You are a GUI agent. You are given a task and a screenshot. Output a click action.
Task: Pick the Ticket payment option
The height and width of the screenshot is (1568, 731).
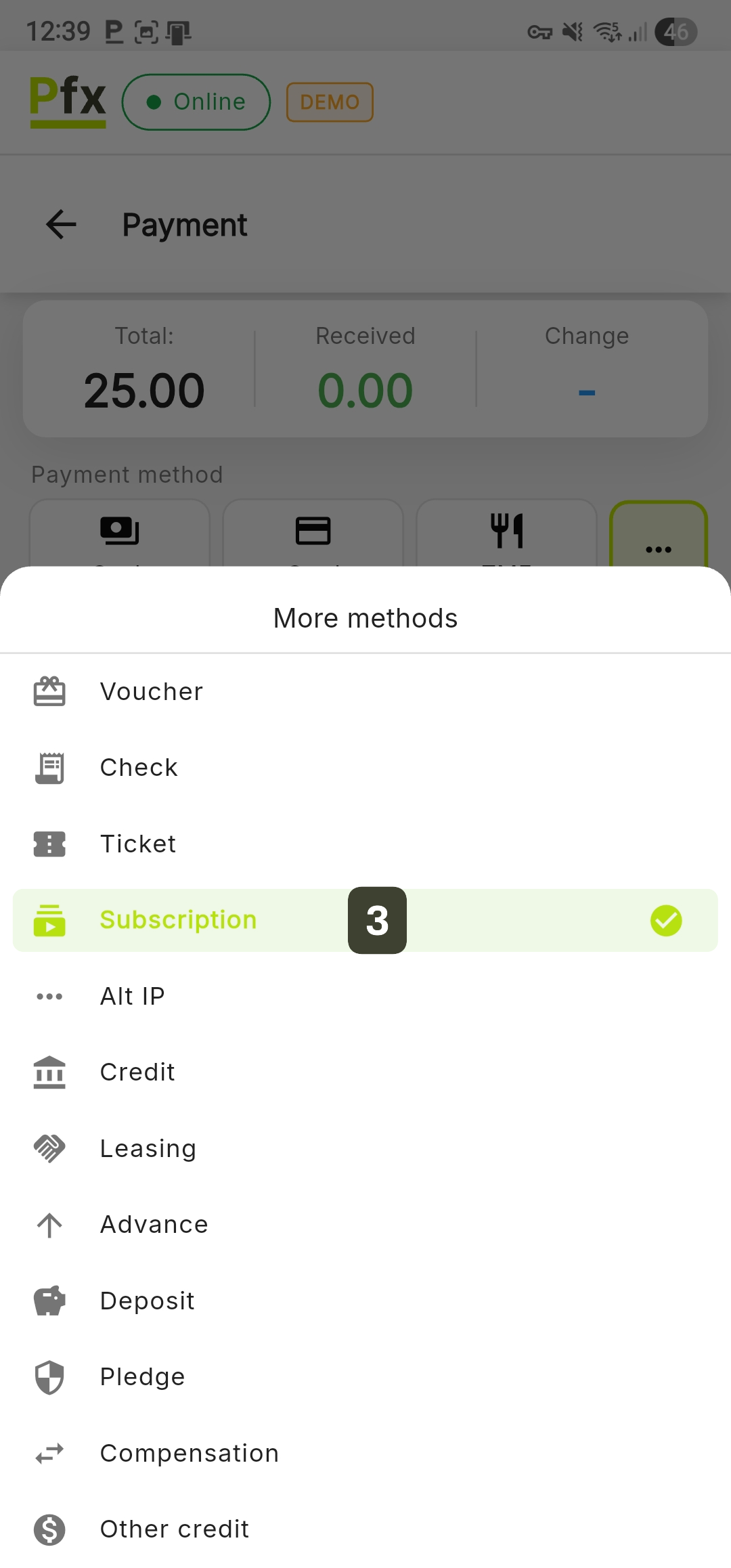point(138,844)
